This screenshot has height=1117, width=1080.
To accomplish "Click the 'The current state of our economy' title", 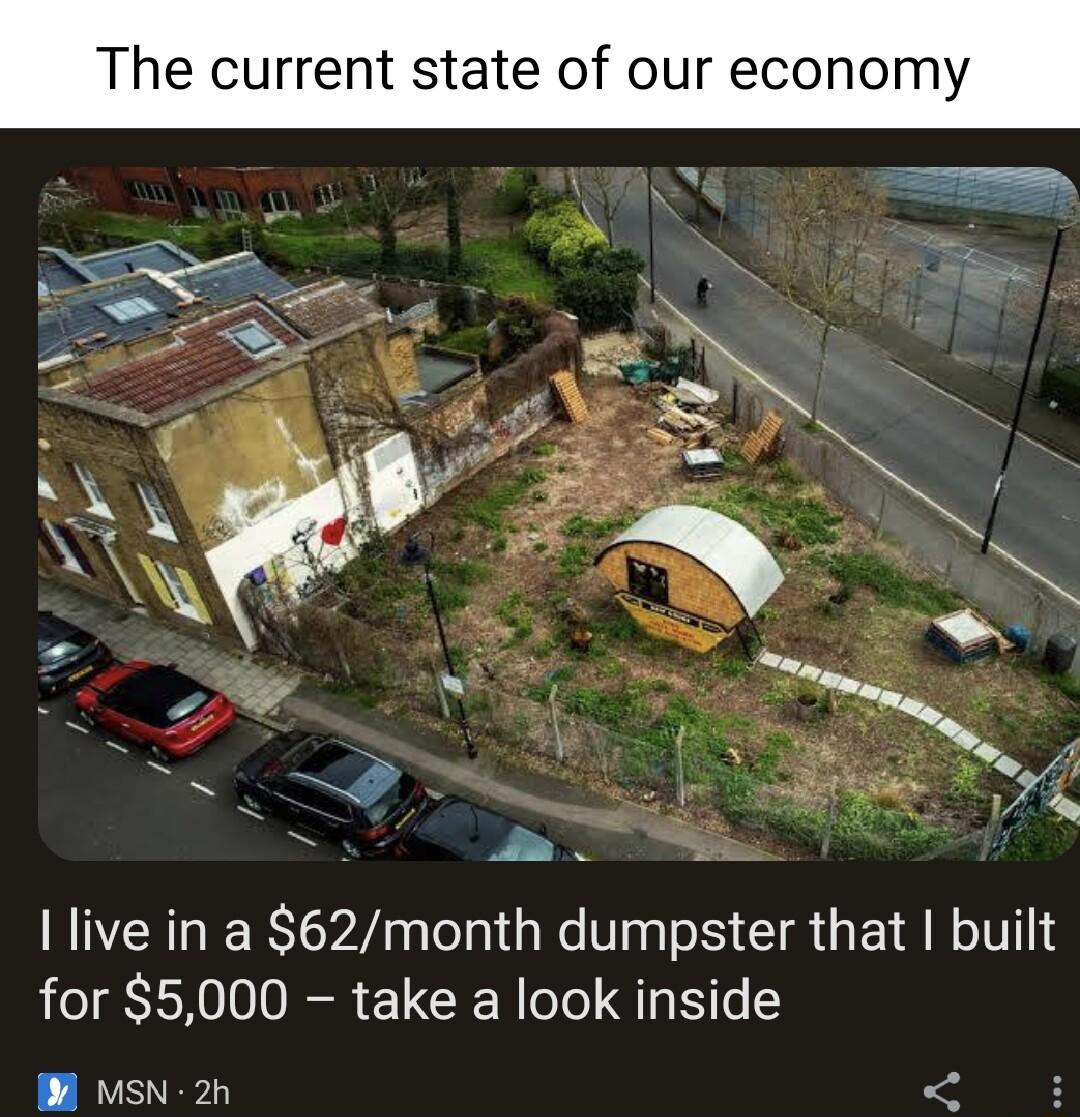I will coord(535,68).
